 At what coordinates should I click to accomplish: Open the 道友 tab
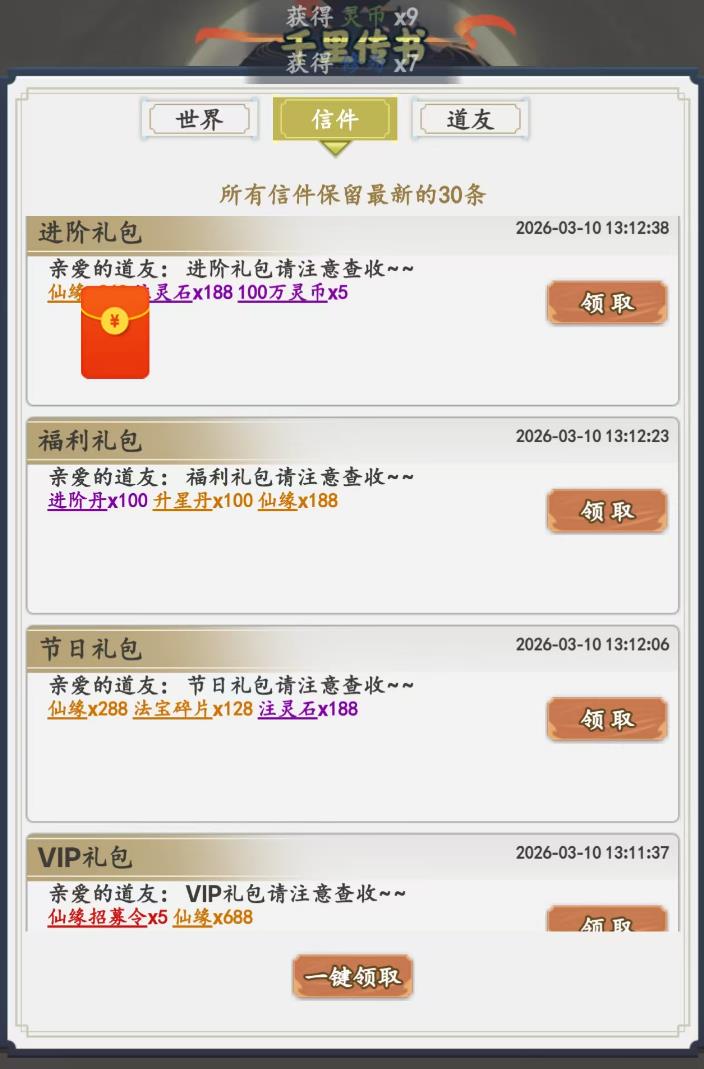(x=470, y=120)
